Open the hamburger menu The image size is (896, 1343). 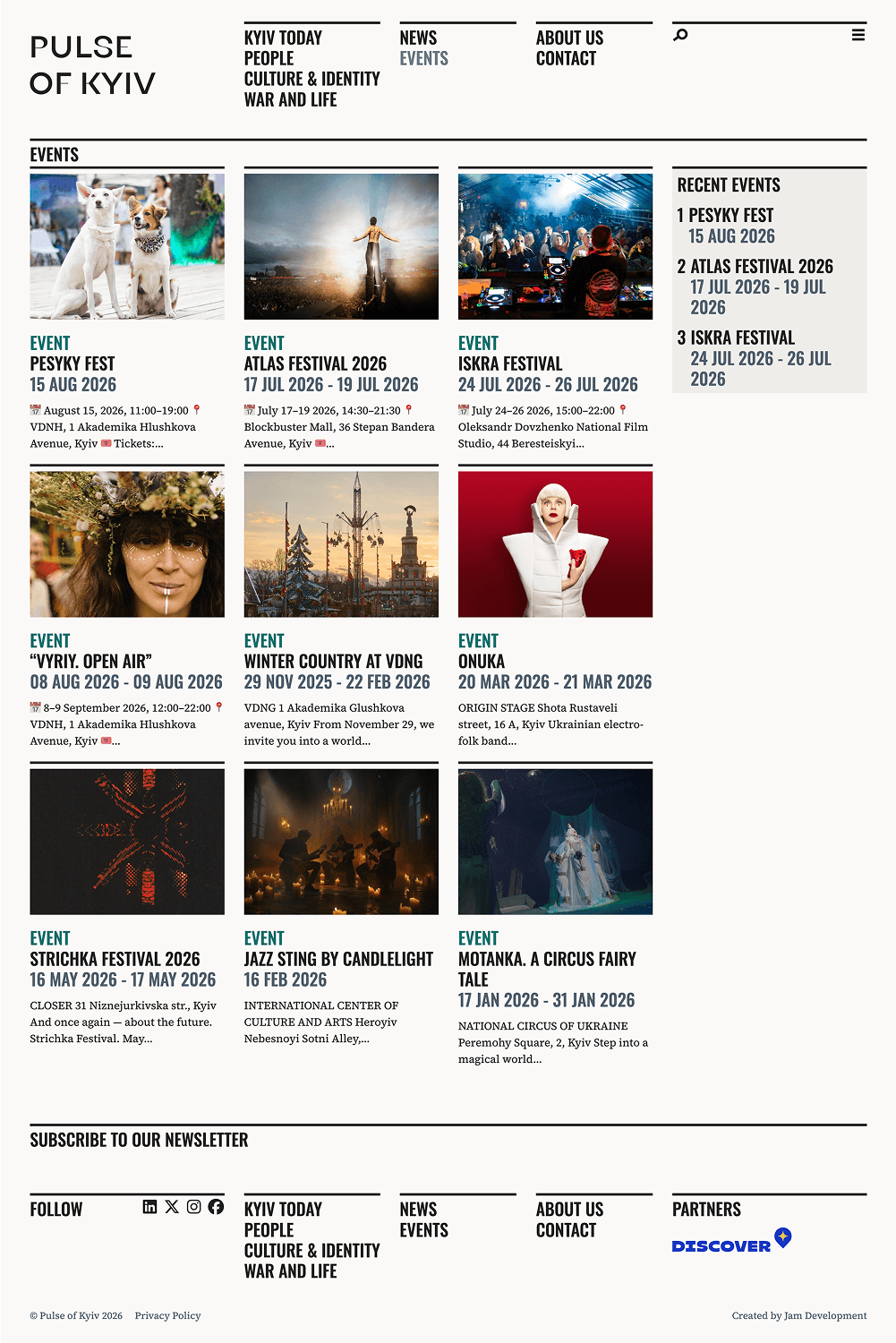[x=858, y=35]
